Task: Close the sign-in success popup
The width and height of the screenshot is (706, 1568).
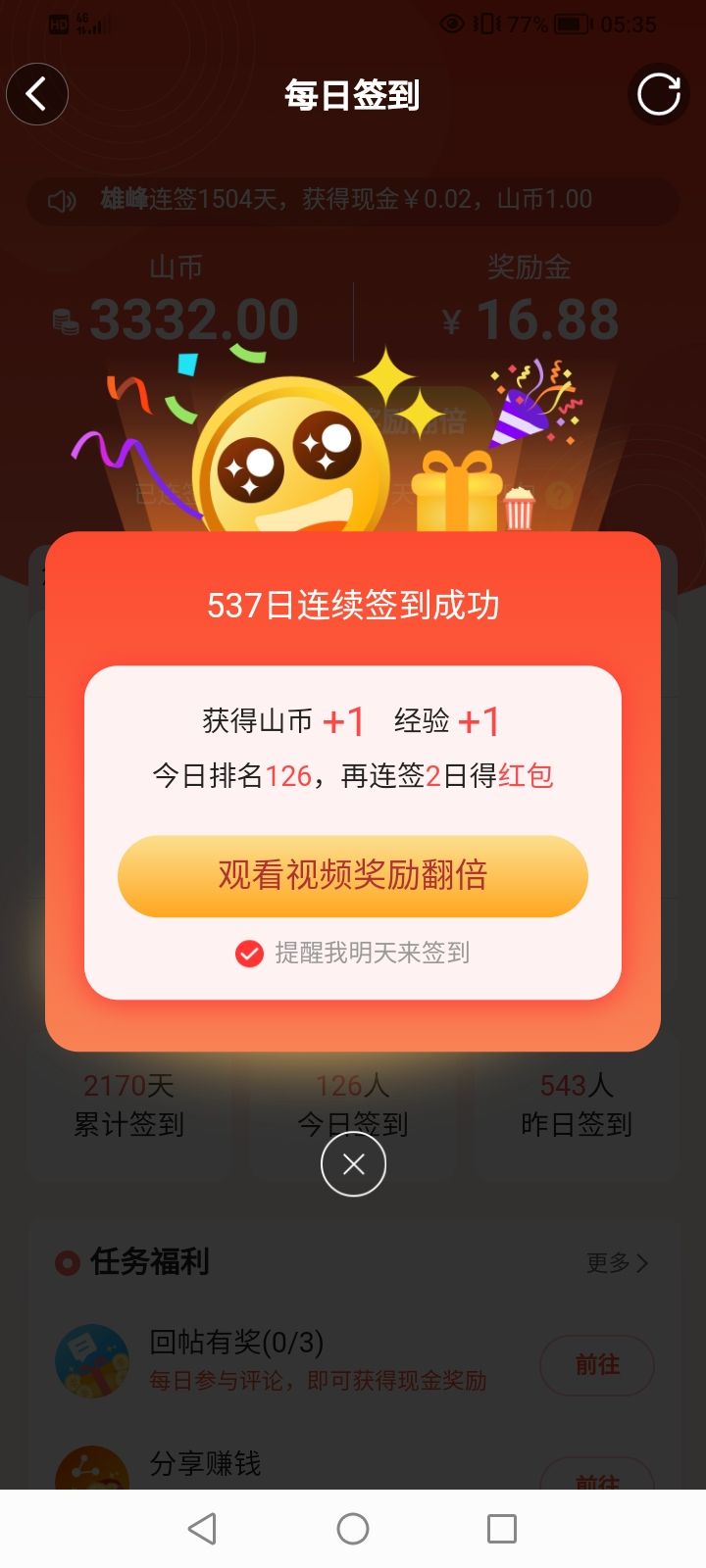Action: pyautogui.click(x=353, y=1164)
